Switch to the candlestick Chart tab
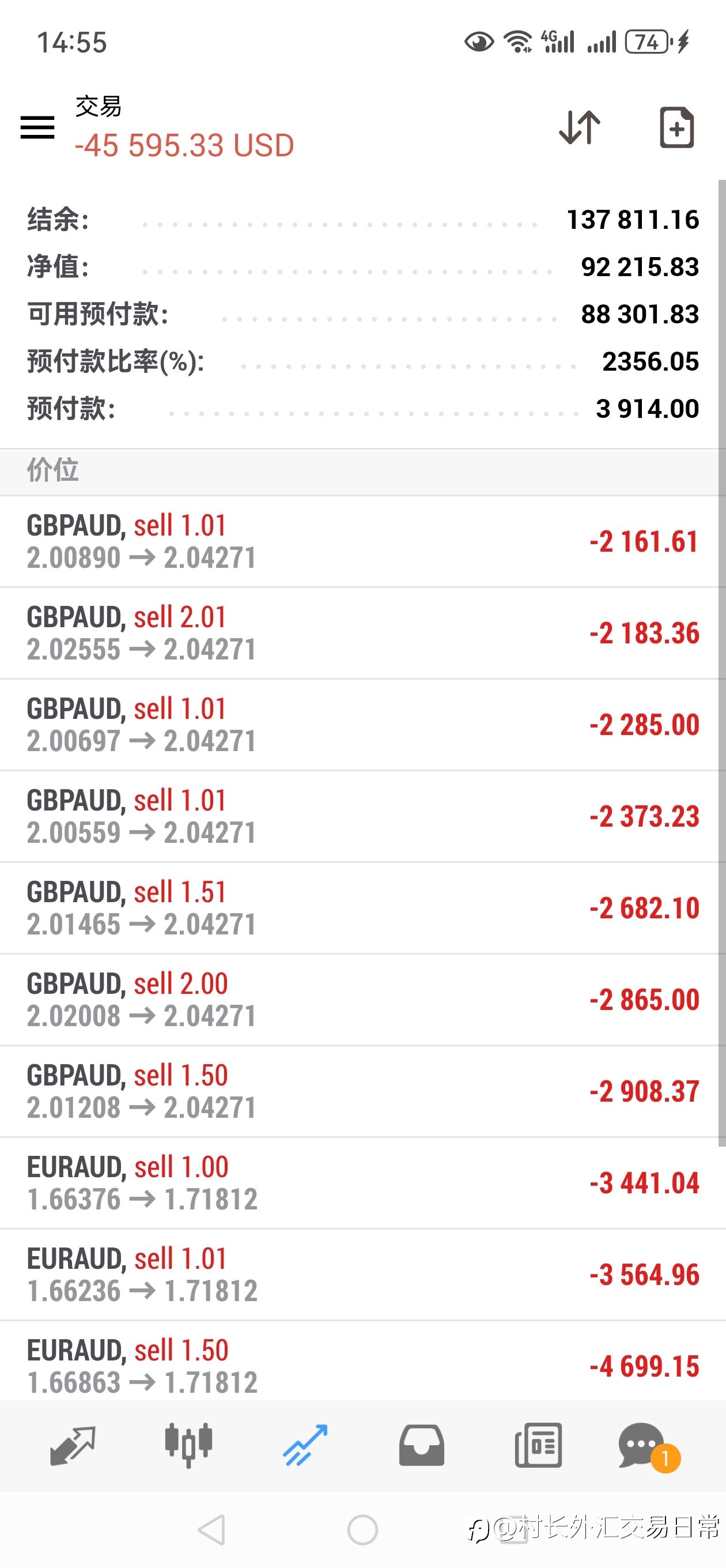This screenshot has width=726, height=1568. coord(188,1445)
